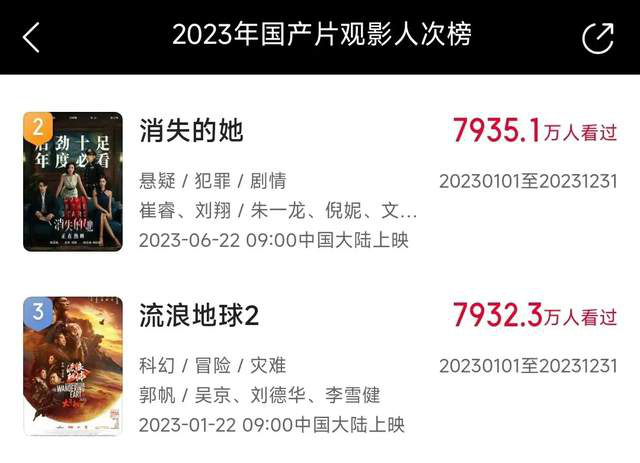This screenshot has height=463, width=640.
Task: Open the movie 消失的她
Action: [x=191, y=131]
